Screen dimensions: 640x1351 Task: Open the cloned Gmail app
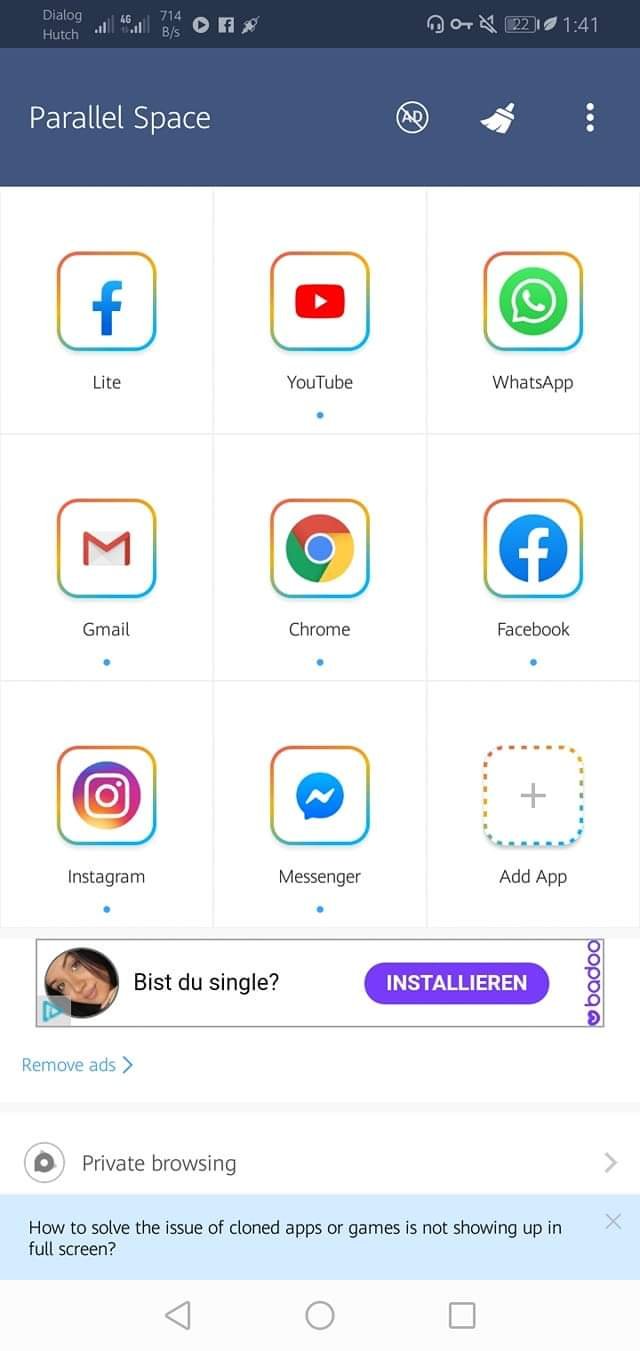pyautogui.click(x=106, y=549)
